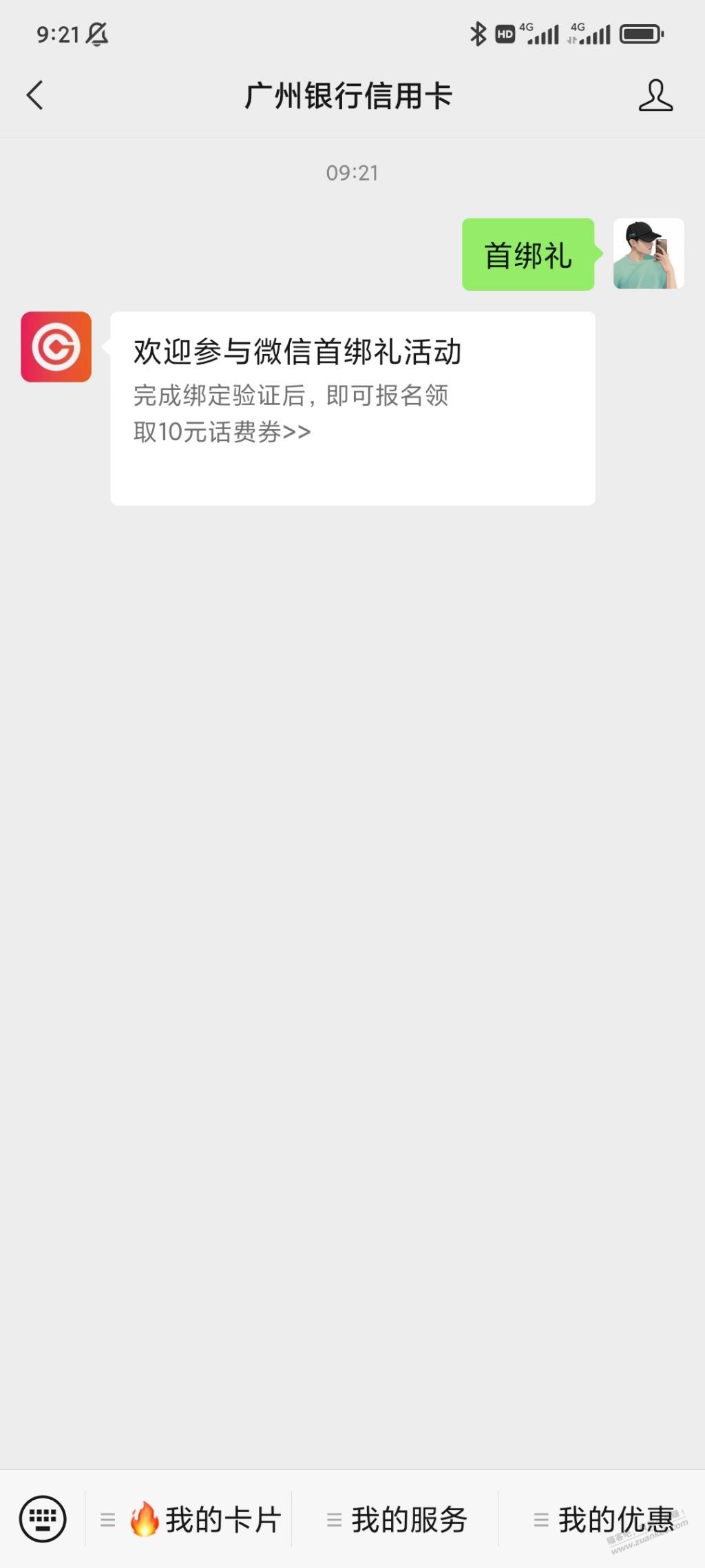This screenshot has width=705, height=1568.
Task: Open the 欢迎参与微信首绑礼活动 message card
Action: 352,408
